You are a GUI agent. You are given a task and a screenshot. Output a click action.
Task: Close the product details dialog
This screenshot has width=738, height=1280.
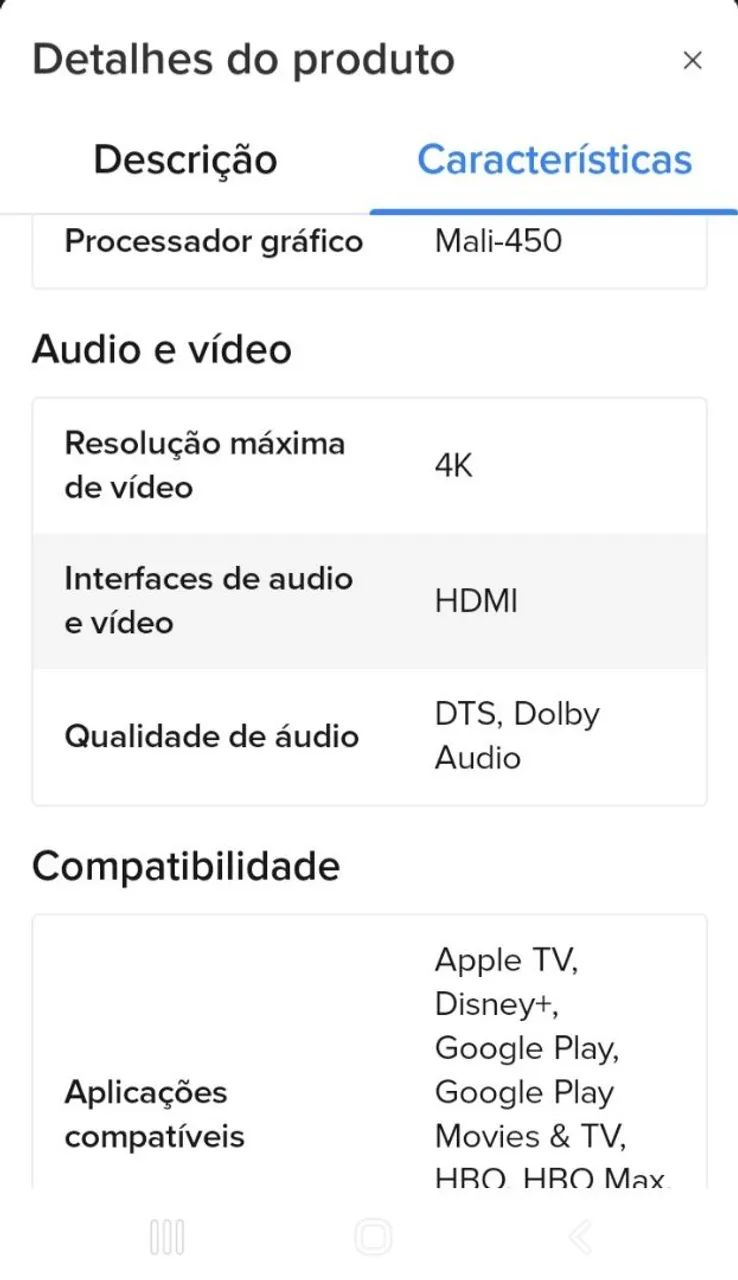[x=693, y=60]
